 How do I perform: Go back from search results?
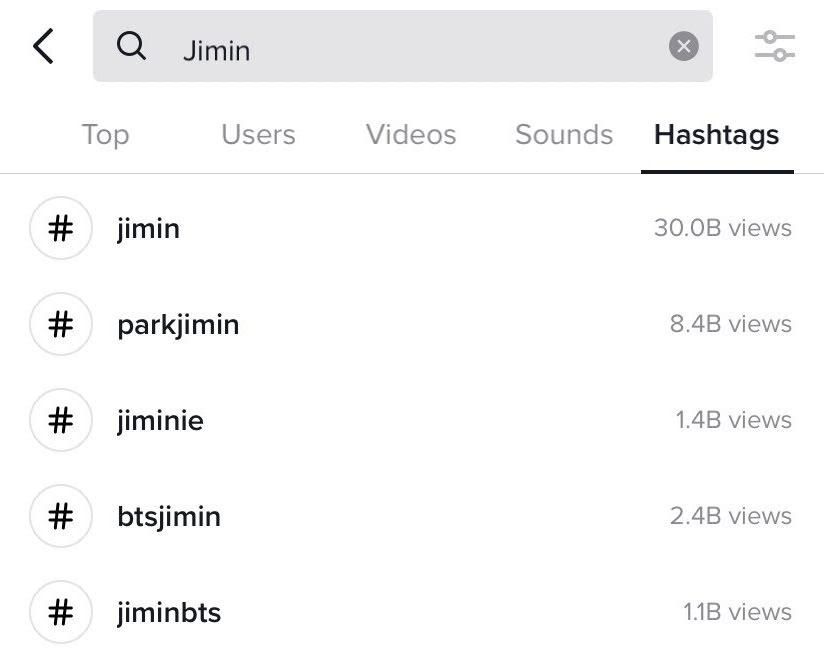point(44,47)
